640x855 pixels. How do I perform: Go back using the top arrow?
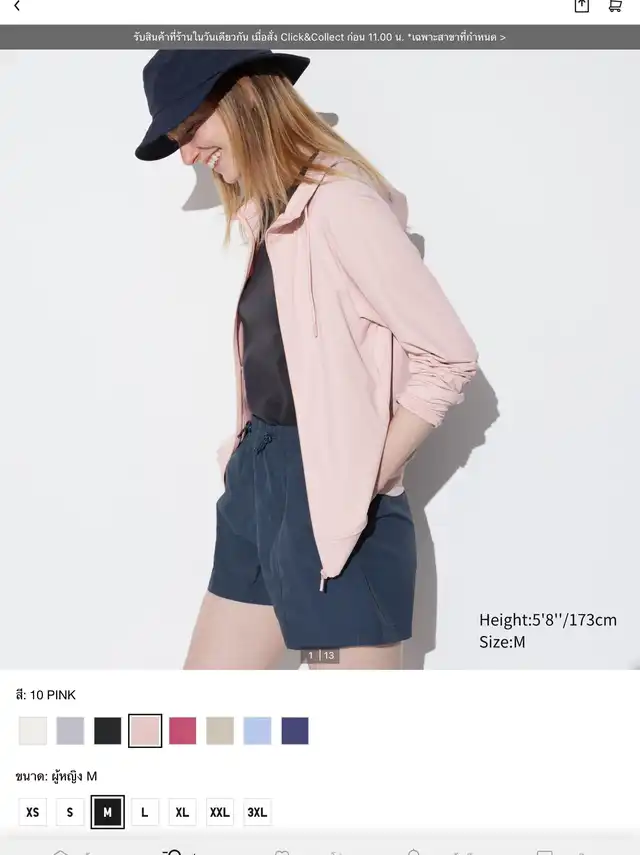pos(16,7)
